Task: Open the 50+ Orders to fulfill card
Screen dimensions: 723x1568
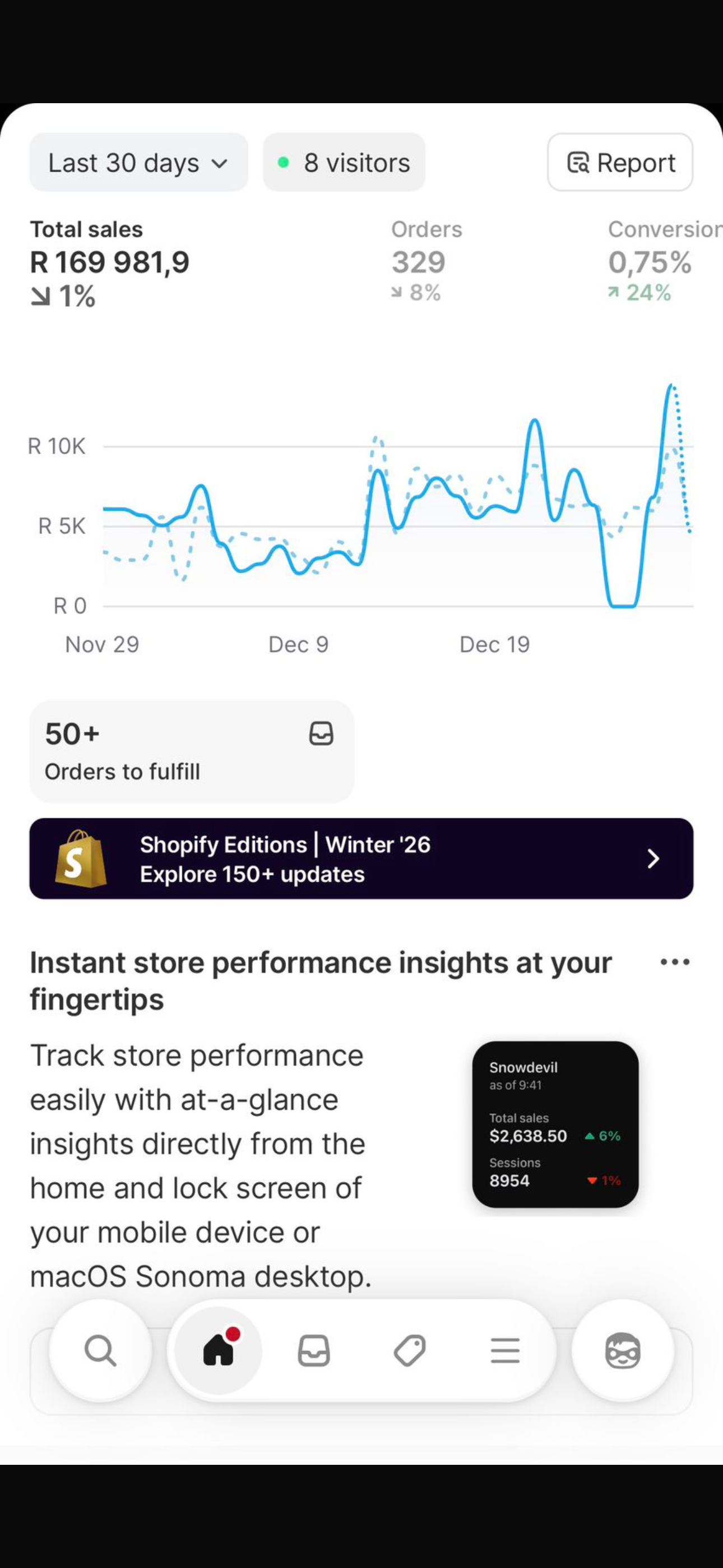Action: click(192, 751)
